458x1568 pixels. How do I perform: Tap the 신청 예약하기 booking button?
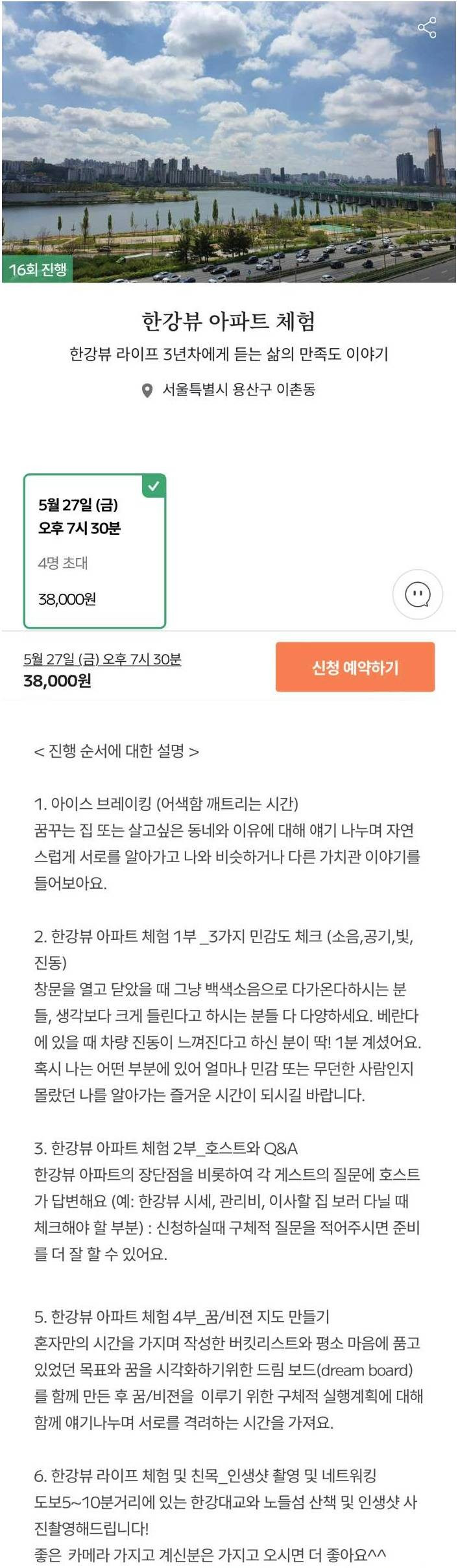point(355,667)
